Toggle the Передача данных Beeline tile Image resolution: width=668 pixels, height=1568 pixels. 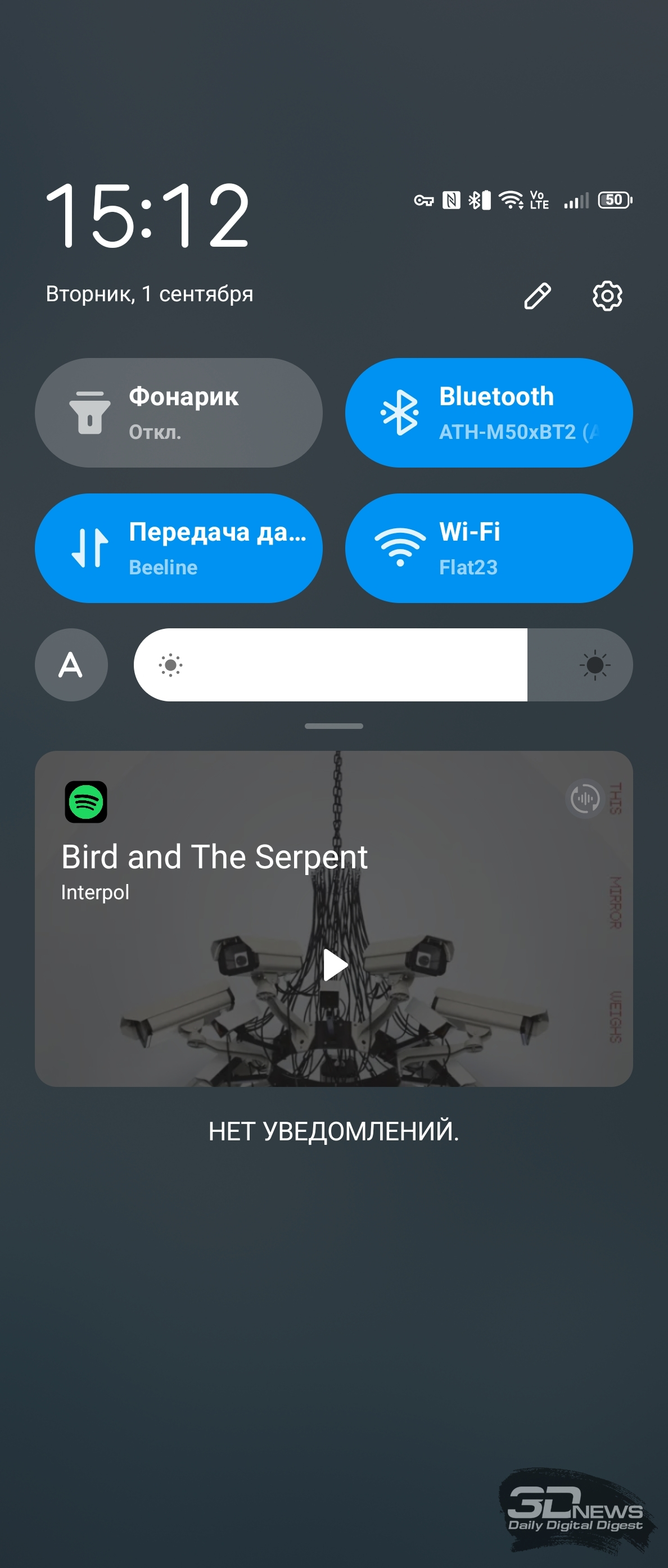click(x=178, y=548)
